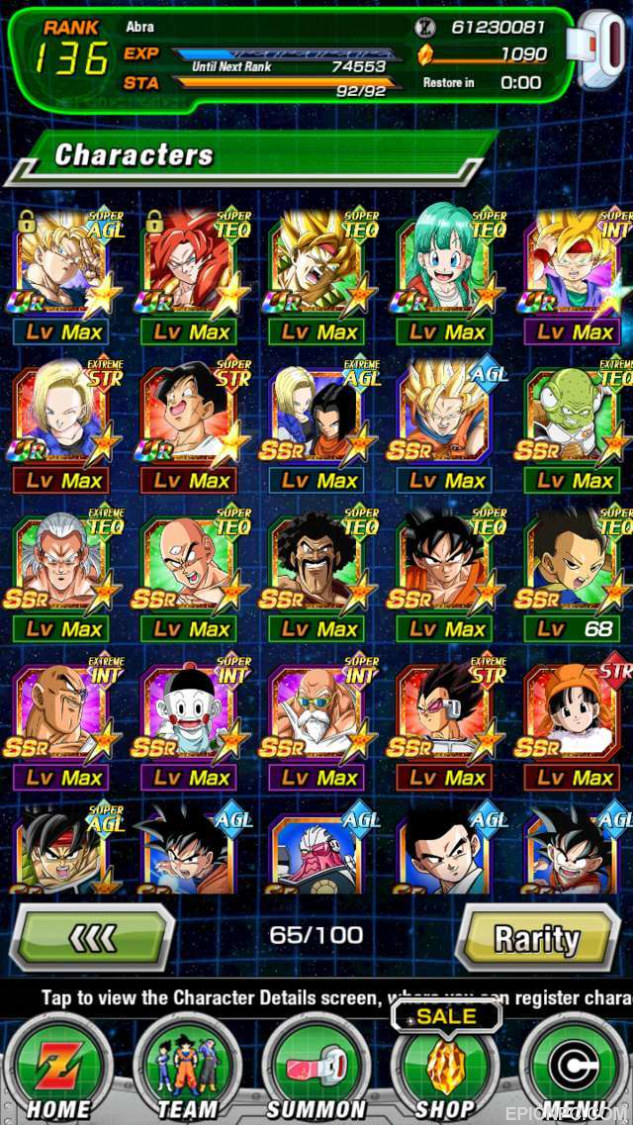The image size is (633, 1125).
Task: Select the level 68 Super TEQ character
Action: pyautogui.click(x=574, y=575)
